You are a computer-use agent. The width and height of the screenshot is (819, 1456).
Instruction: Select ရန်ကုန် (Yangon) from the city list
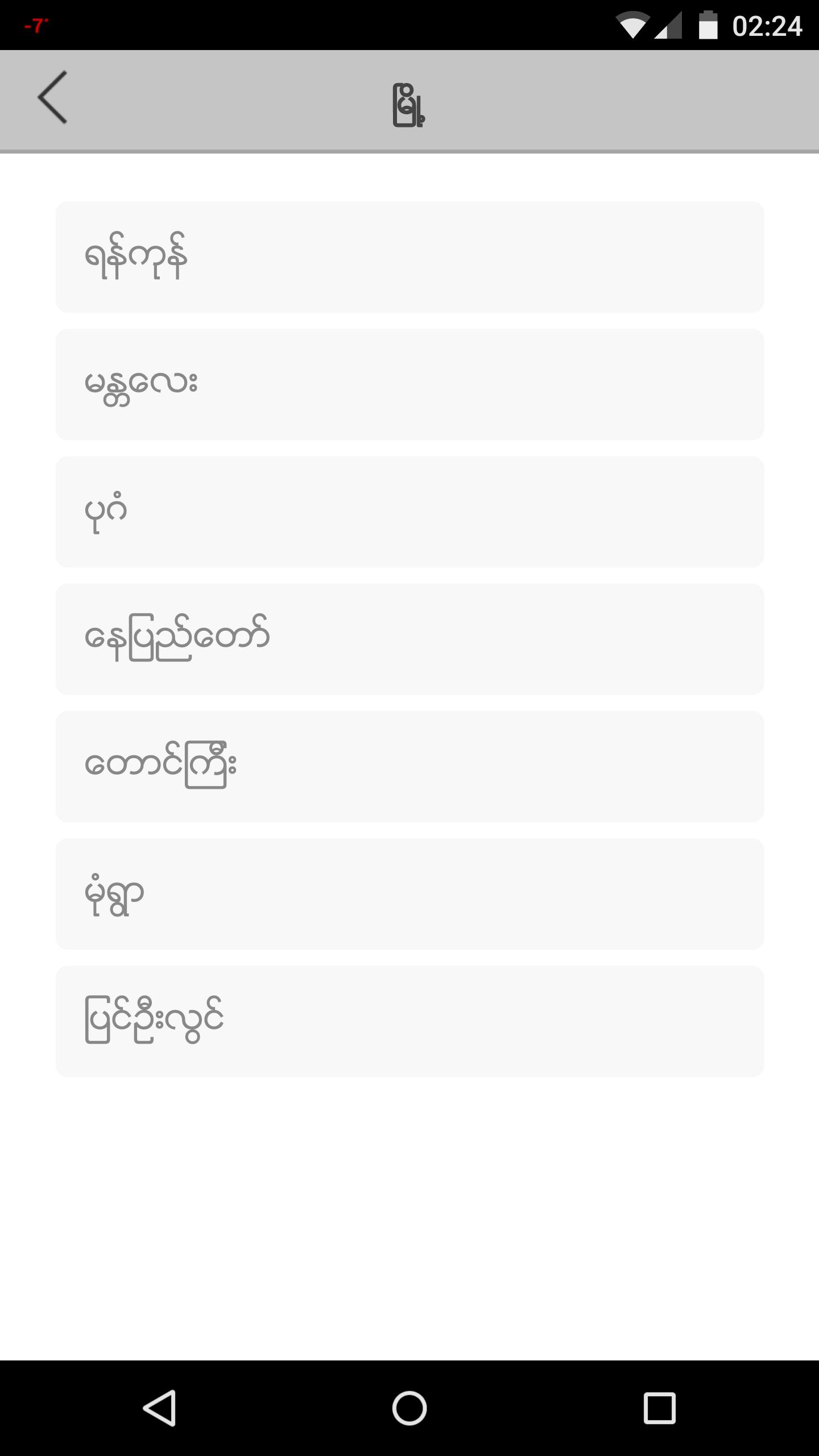pyautogui.click(x=408, y=256)
